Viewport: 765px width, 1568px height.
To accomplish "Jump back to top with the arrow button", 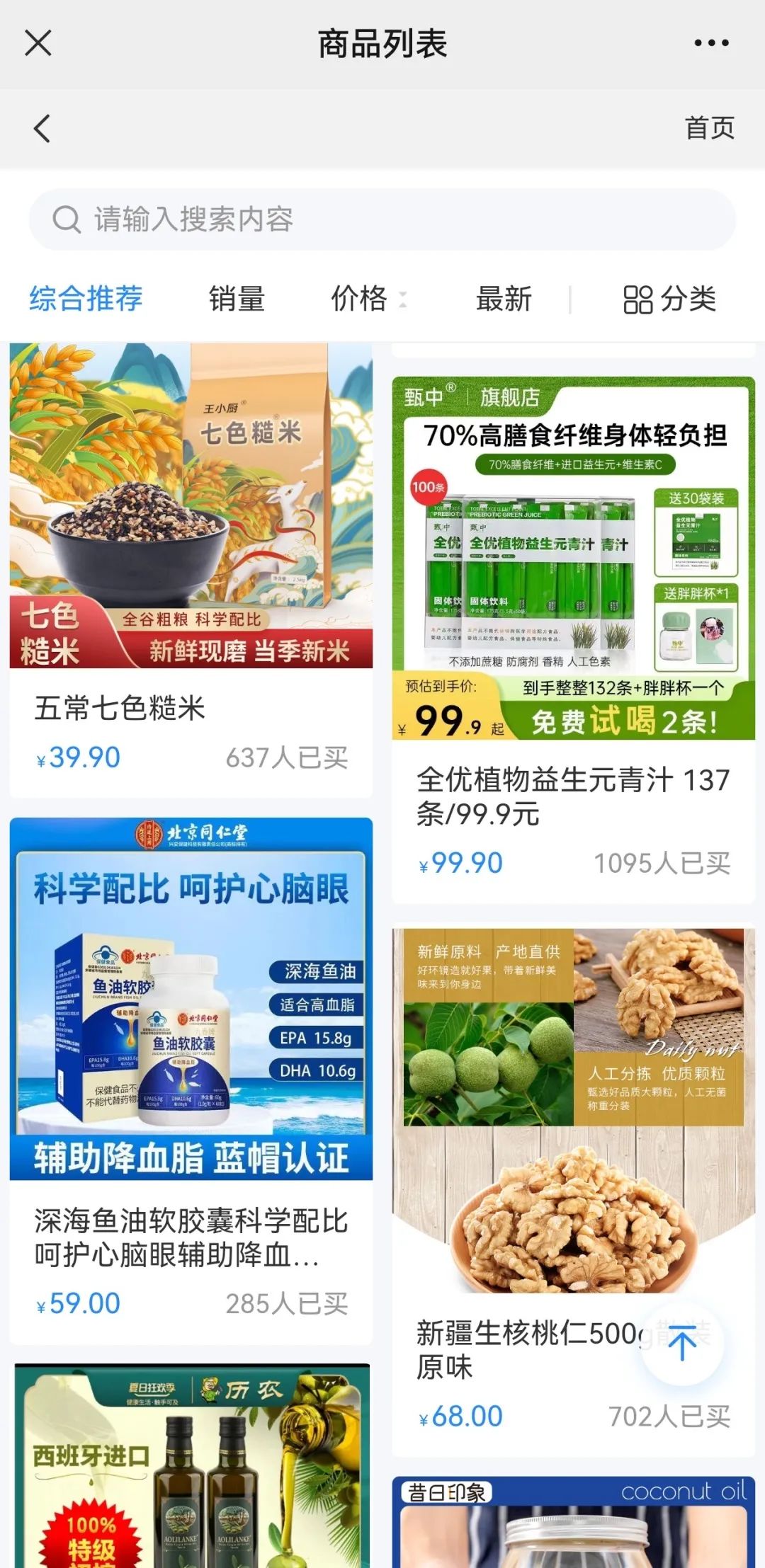I will click(682, 1344).
